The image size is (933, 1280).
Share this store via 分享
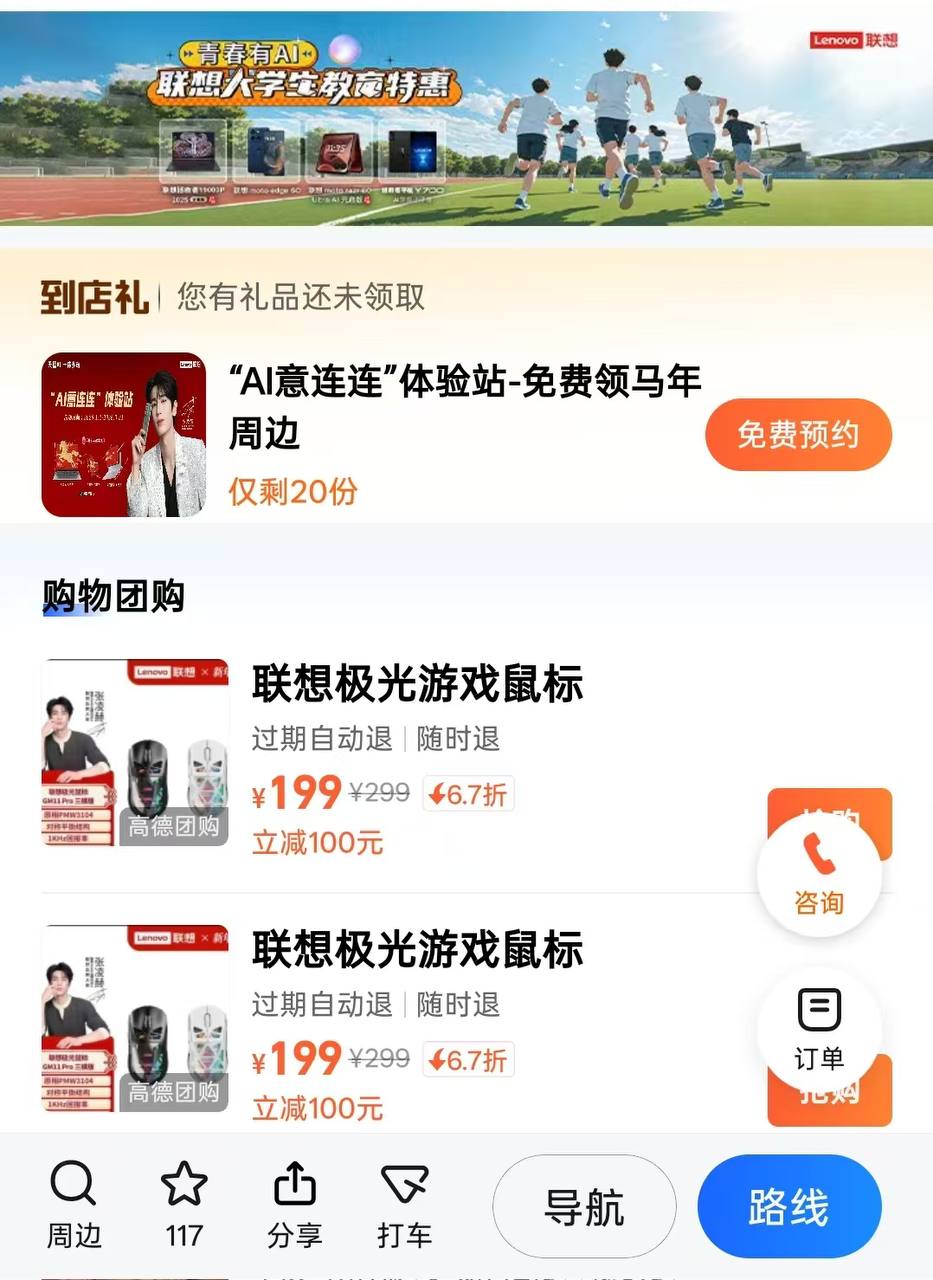tap(294, 1204)
